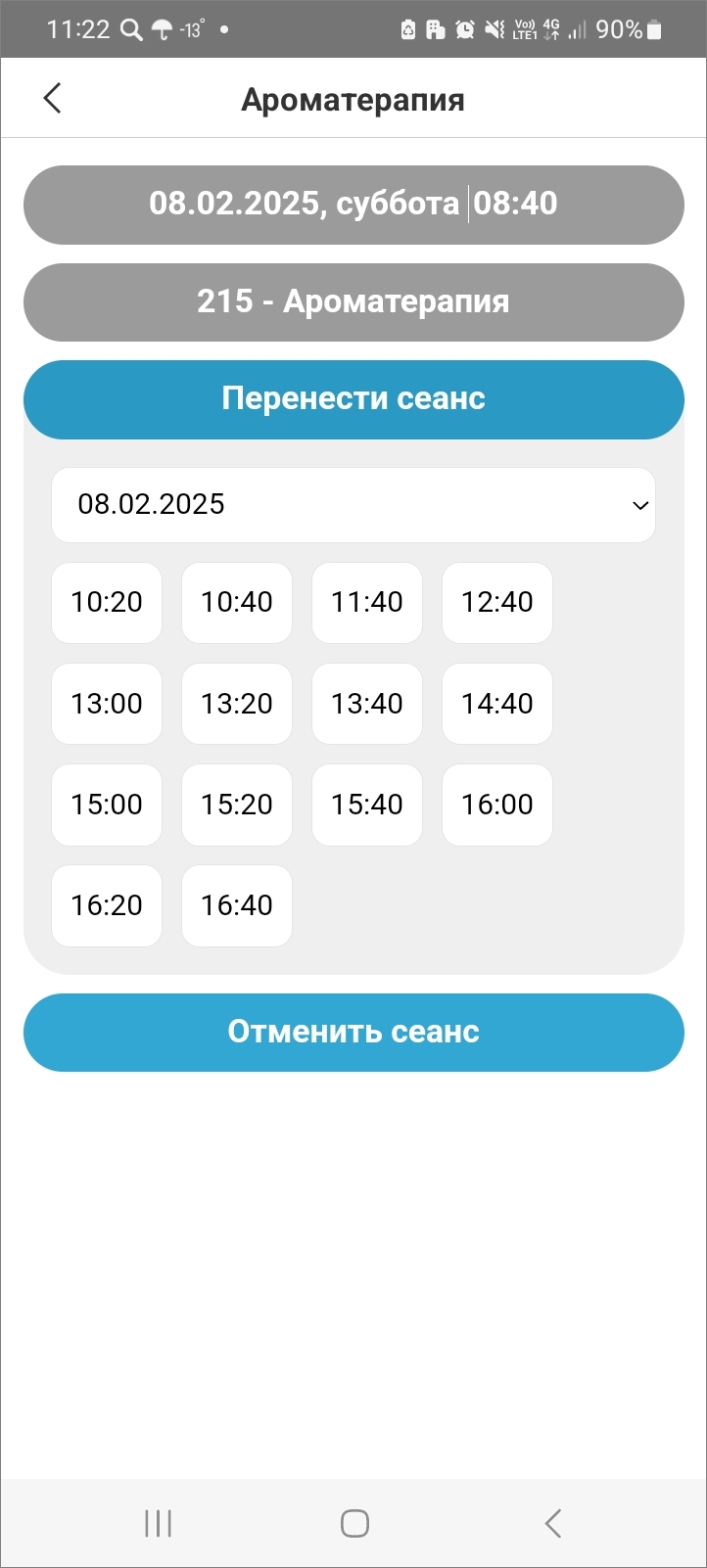Image resolution: width=707 pixels, height=1568 pixels.
Task: Choose the 10:40 time slot
Action: coord(237,603)
